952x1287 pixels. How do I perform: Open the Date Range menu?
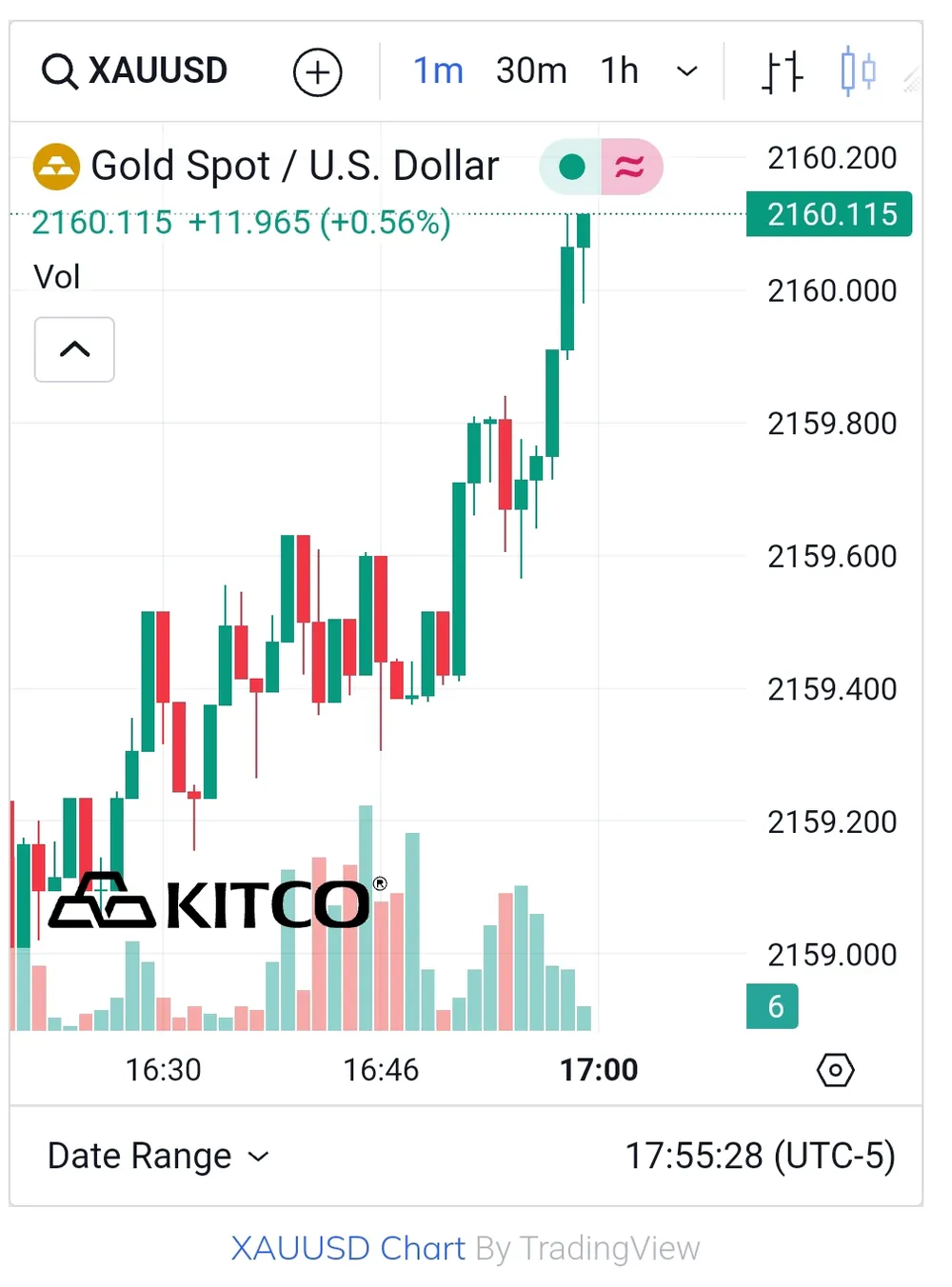click(x=158, y=1156)
